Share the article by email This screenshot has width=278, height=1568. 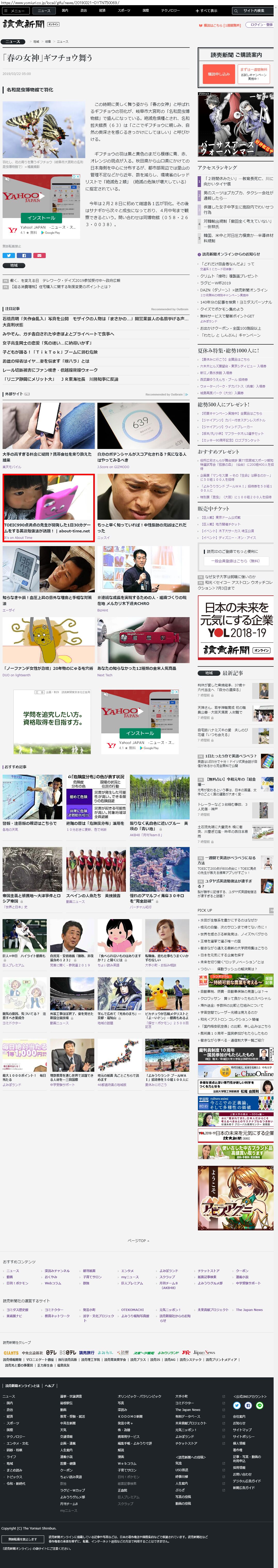tap(39, 255)
